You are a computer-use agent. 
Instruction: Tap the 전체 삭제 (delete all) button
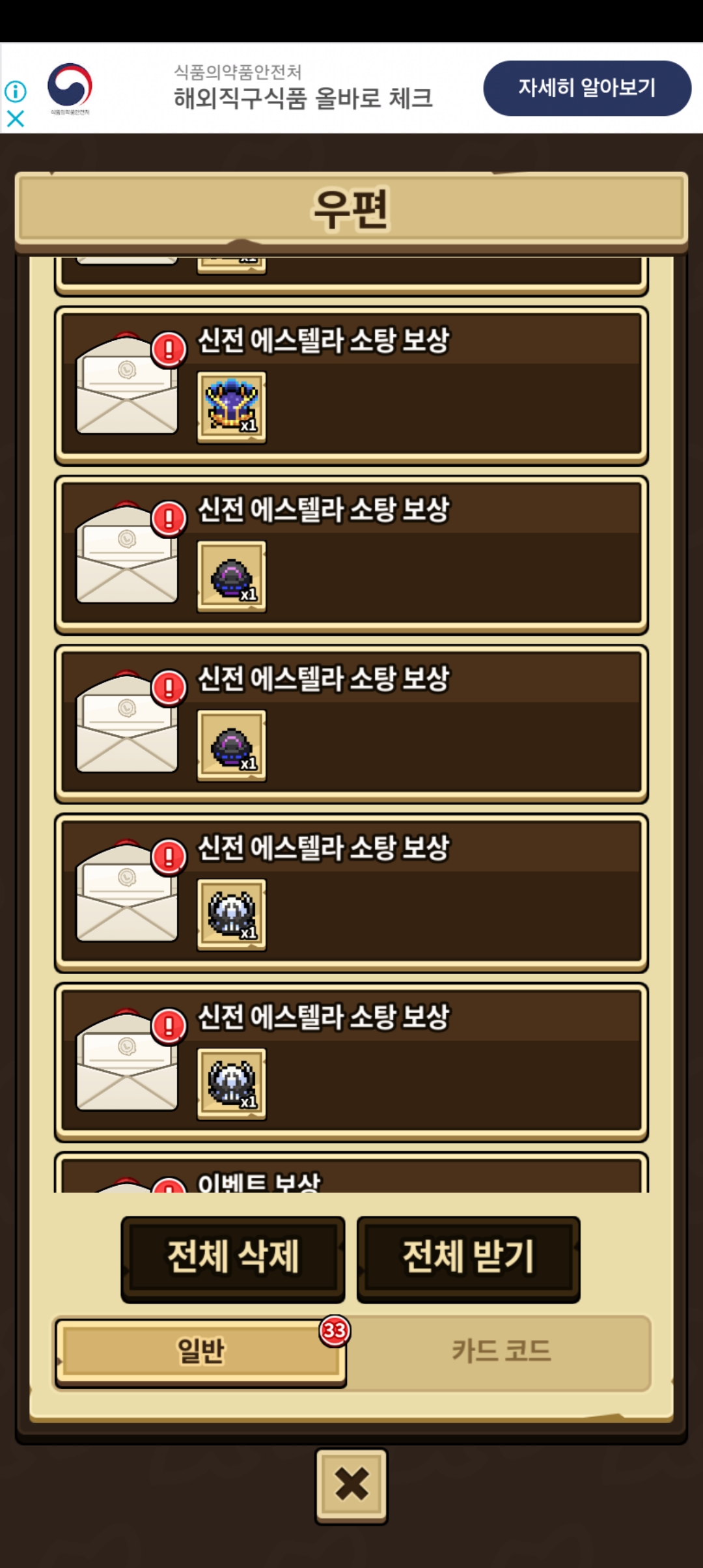click(x=233, y=1257)
